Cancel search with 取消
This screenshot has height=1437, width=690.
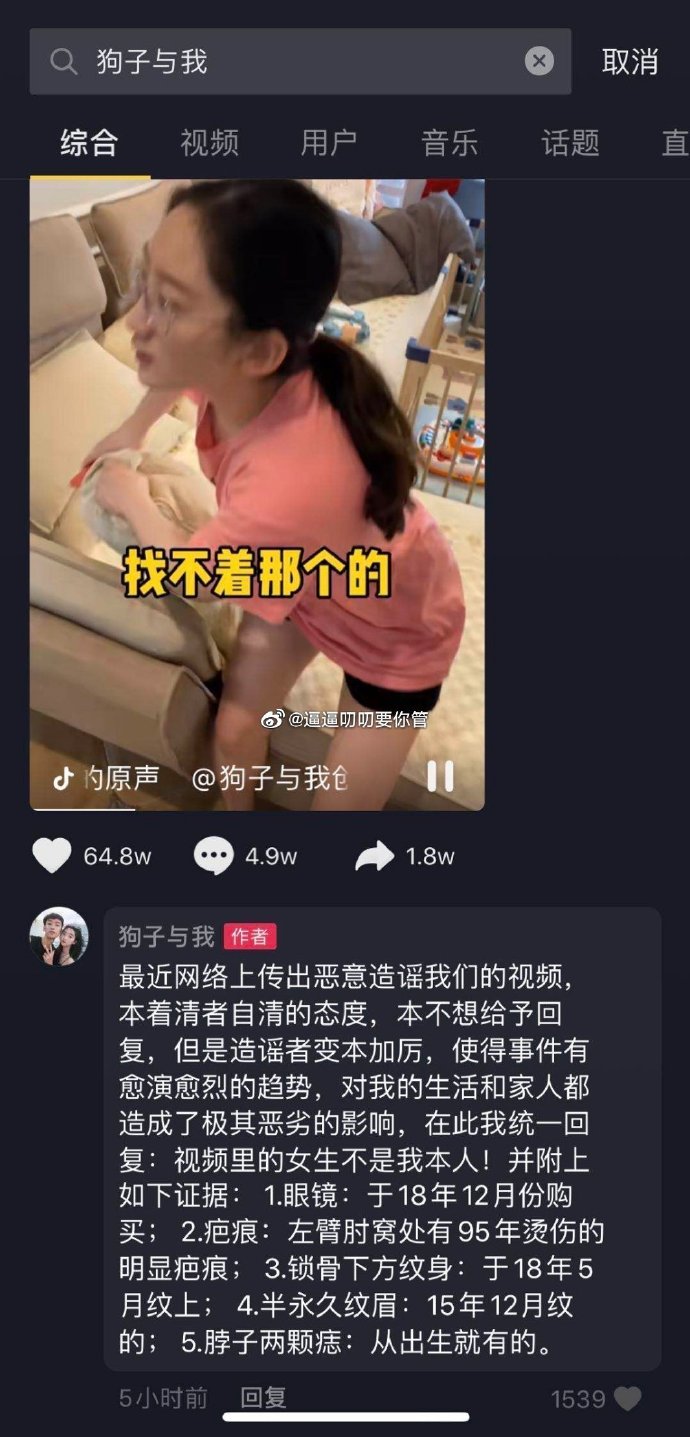point(630,62)
